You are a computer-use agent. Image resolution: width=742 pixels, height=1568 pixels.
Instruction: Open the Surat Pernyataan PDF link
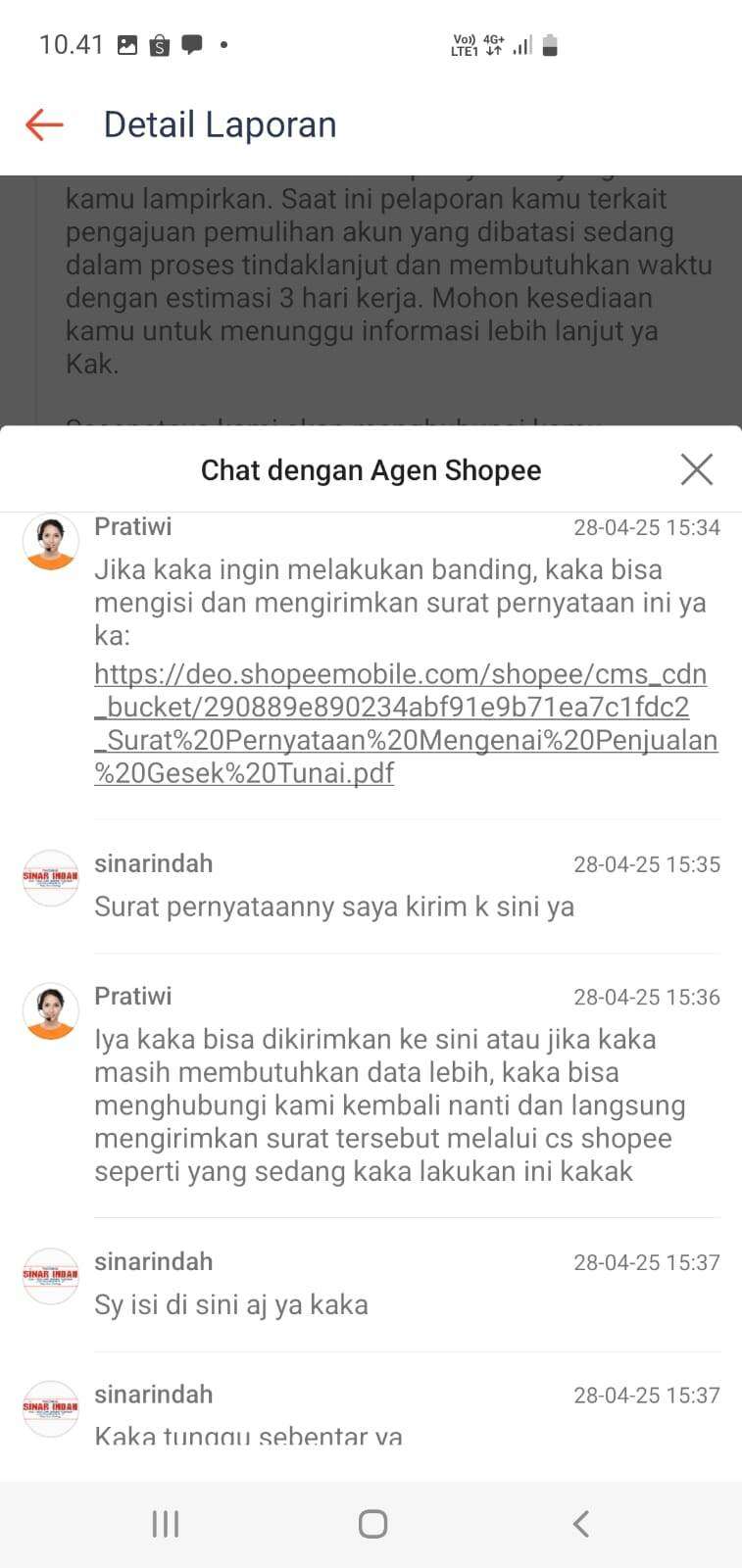coord(406,723)
